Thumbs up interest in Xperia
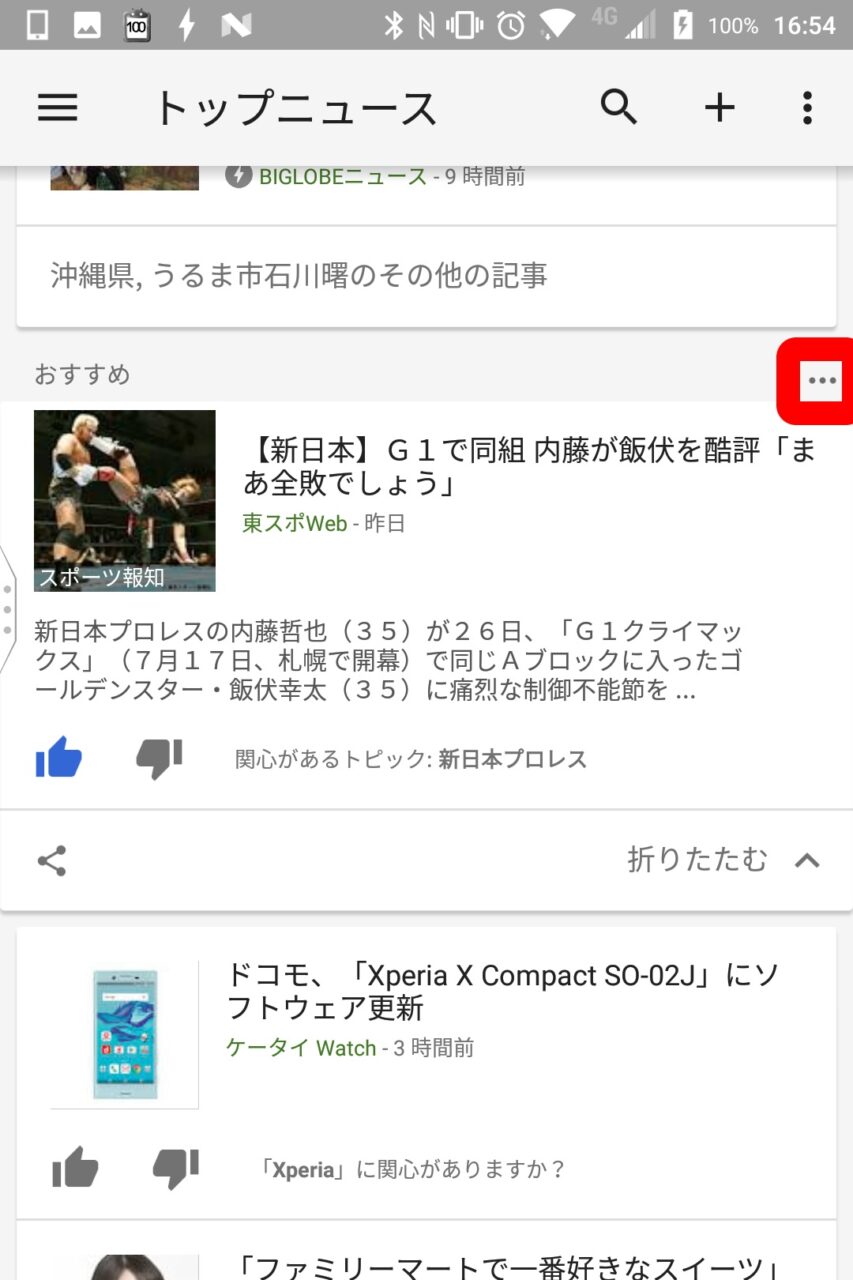Viewport: 853px width, 1280px height. [76, 1167]
